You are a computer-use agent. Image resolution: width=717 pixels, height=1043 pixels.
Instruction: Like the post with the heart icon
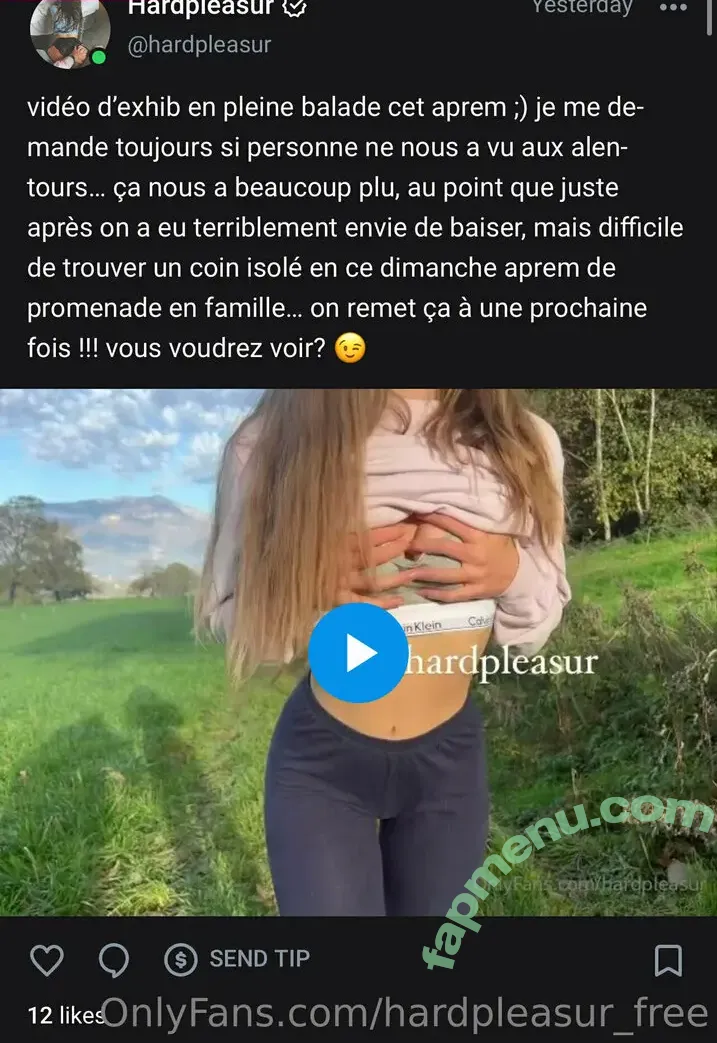pyautogui.click(x=47, y=960)
